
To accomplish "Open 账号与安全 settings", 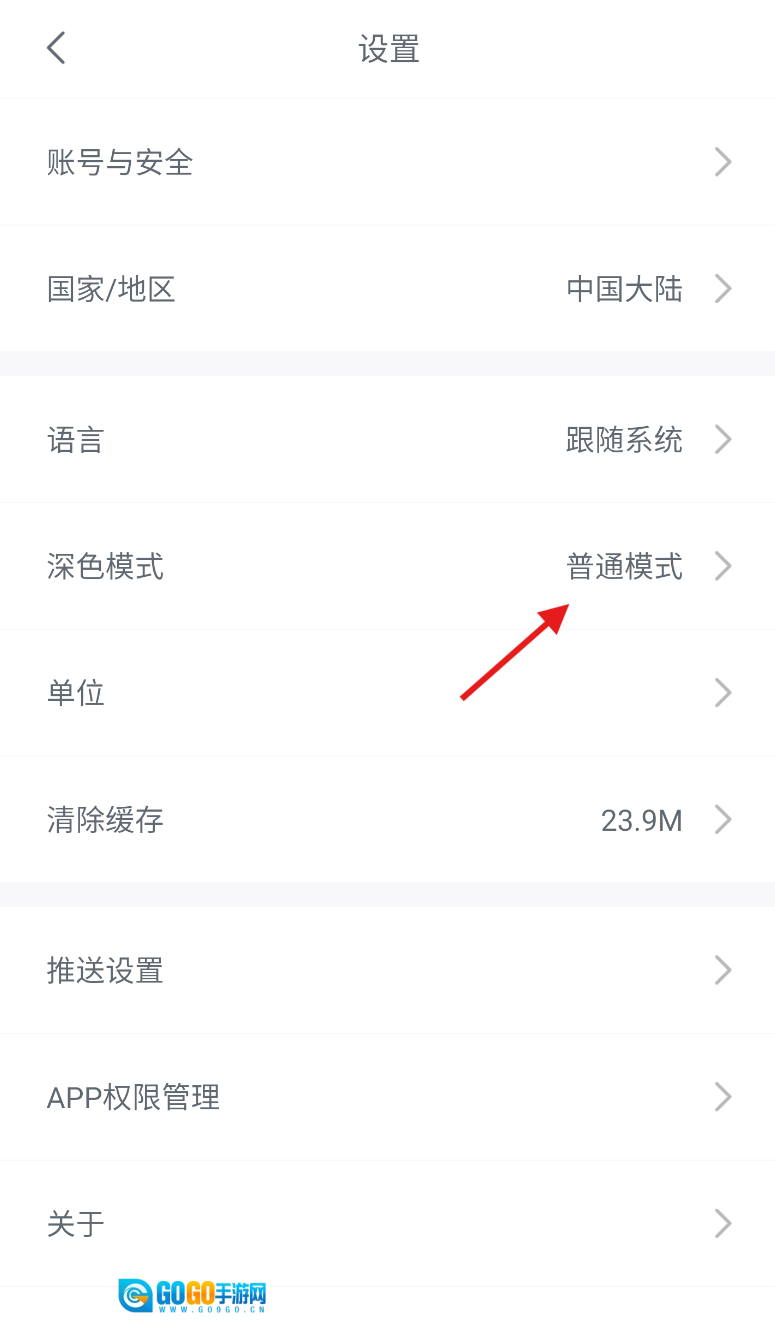I will pyautogui.click(x=387, y=162).
